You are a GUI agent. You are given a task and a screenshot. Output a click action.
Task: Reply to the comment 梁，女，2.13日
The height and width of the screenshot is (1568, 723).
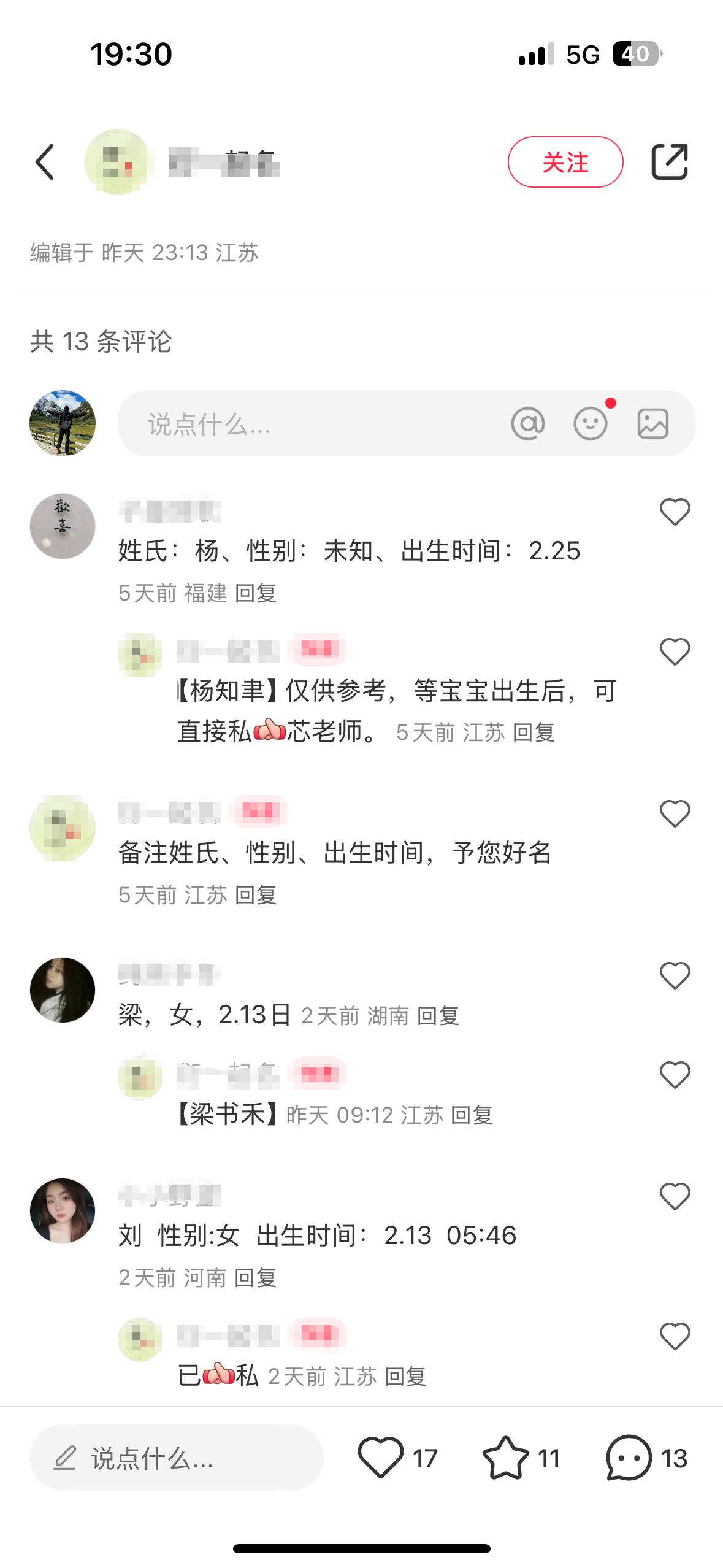(438, 1017)
